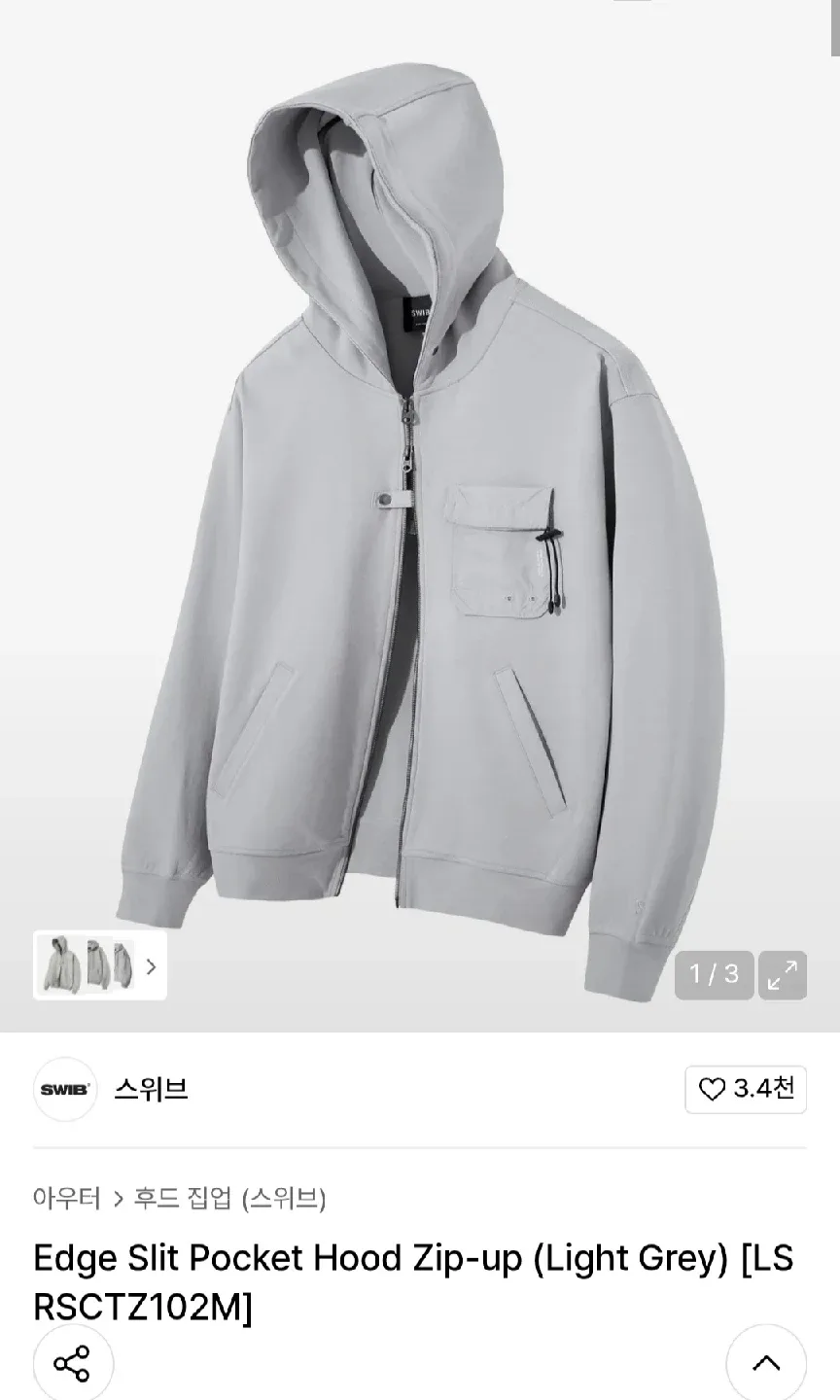Image resolution: width=840 pixels, height=1400 pixels.
Task: Like the 스위브 brand (3.4천)
Action: pyautogui.click(x=746, y=1089)
